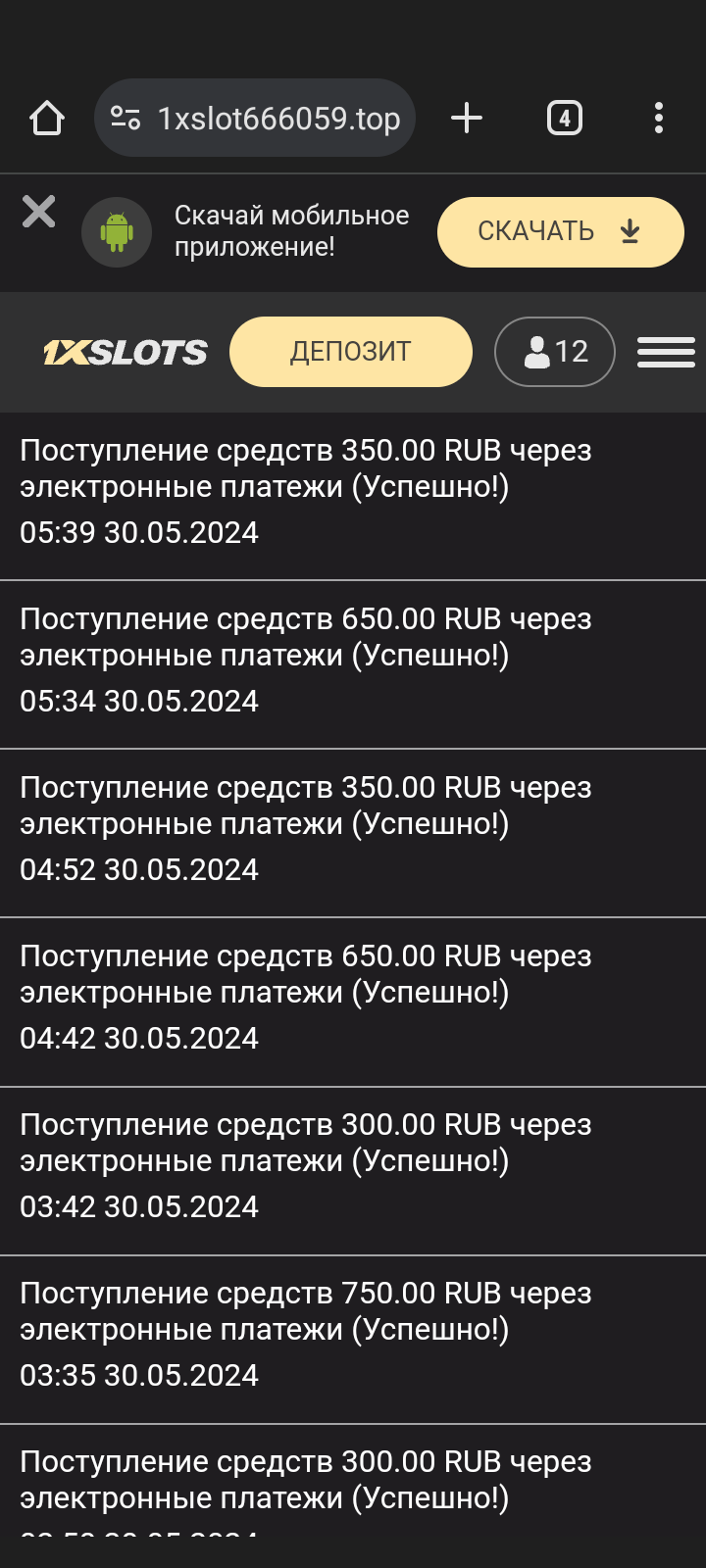Open the hamburger menu
The width and height of the screenshot is (706, 1568).
[666, 352]
